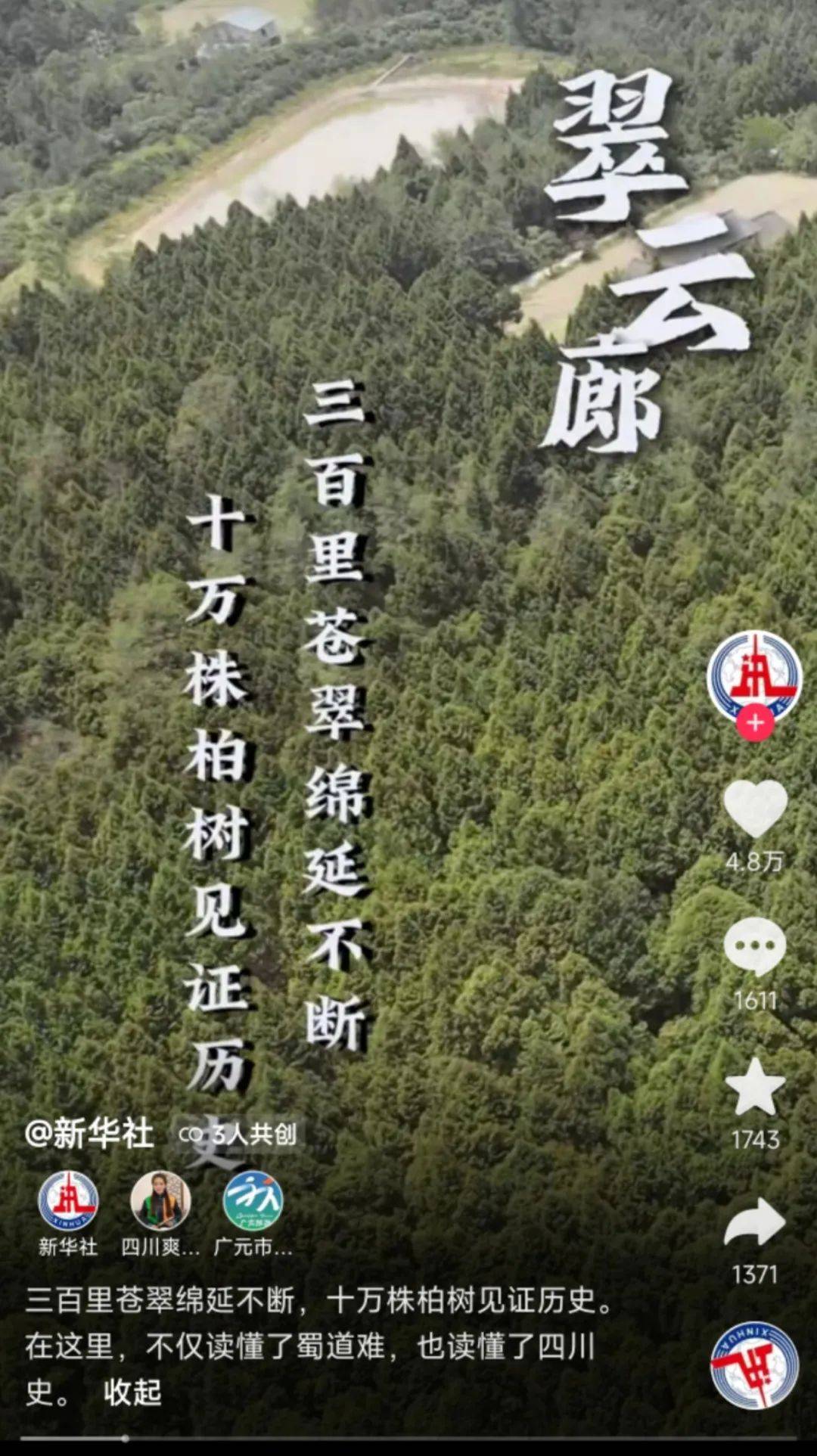
Task: Collapse the caption with 收起
Action: coord(132,1392)
